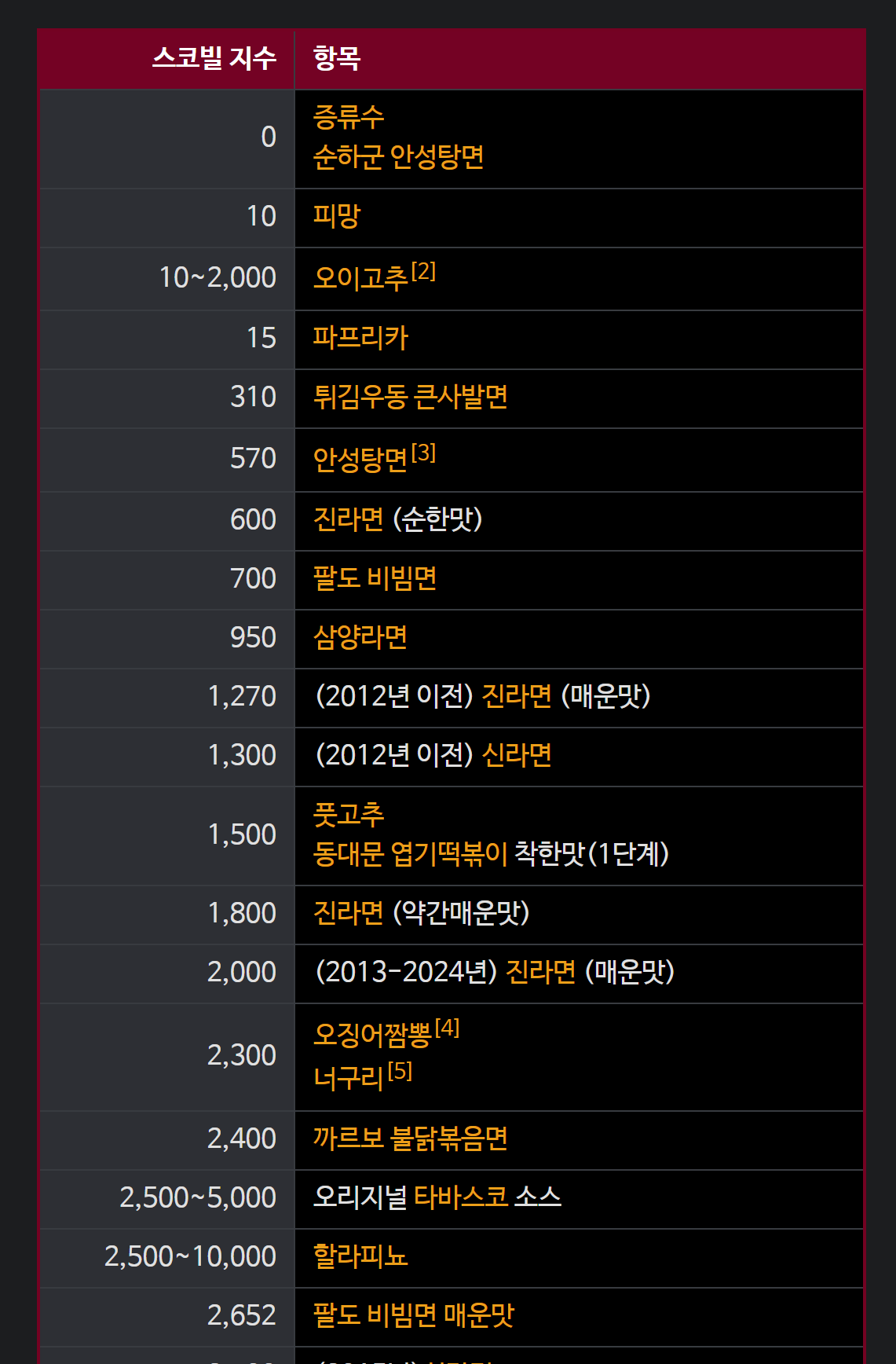Open the 순하군 안성탕면 link
Viewport: 896px width, 1364px height.
[397, 157]
